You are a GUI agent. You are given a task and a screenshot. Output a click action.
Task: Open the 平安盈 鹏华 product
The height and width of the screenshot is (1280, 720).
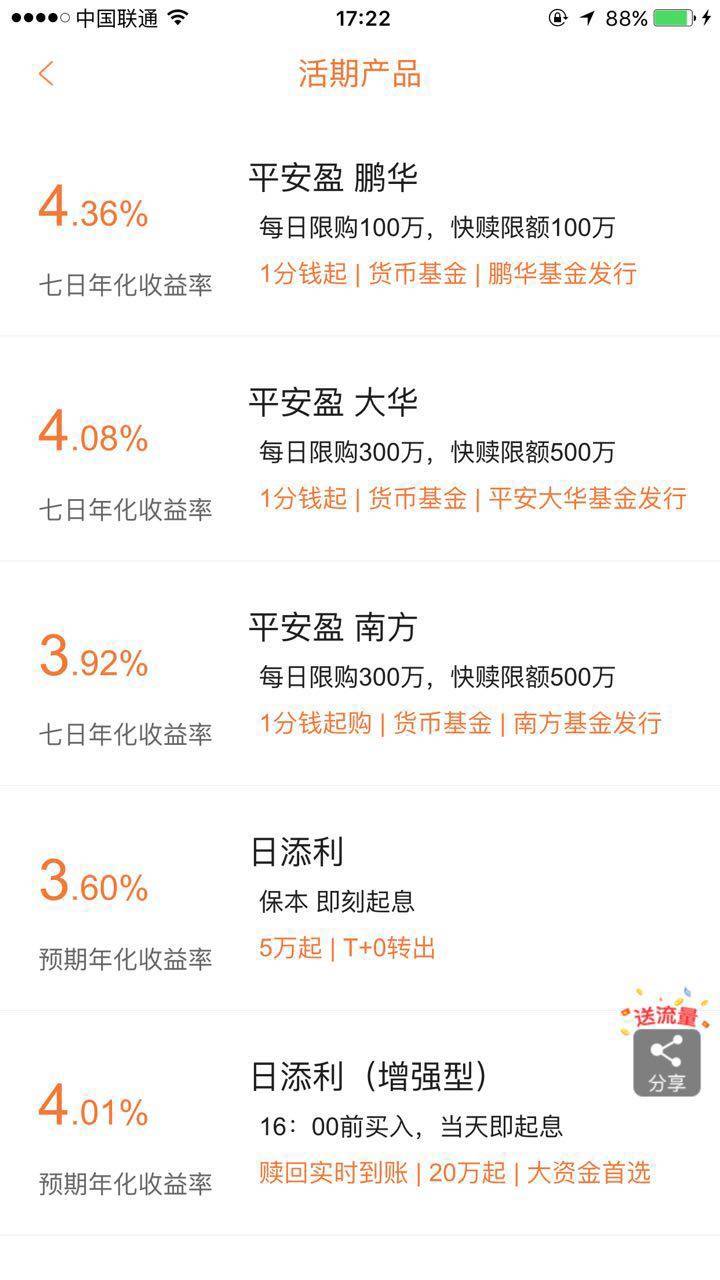coord(360,225)
